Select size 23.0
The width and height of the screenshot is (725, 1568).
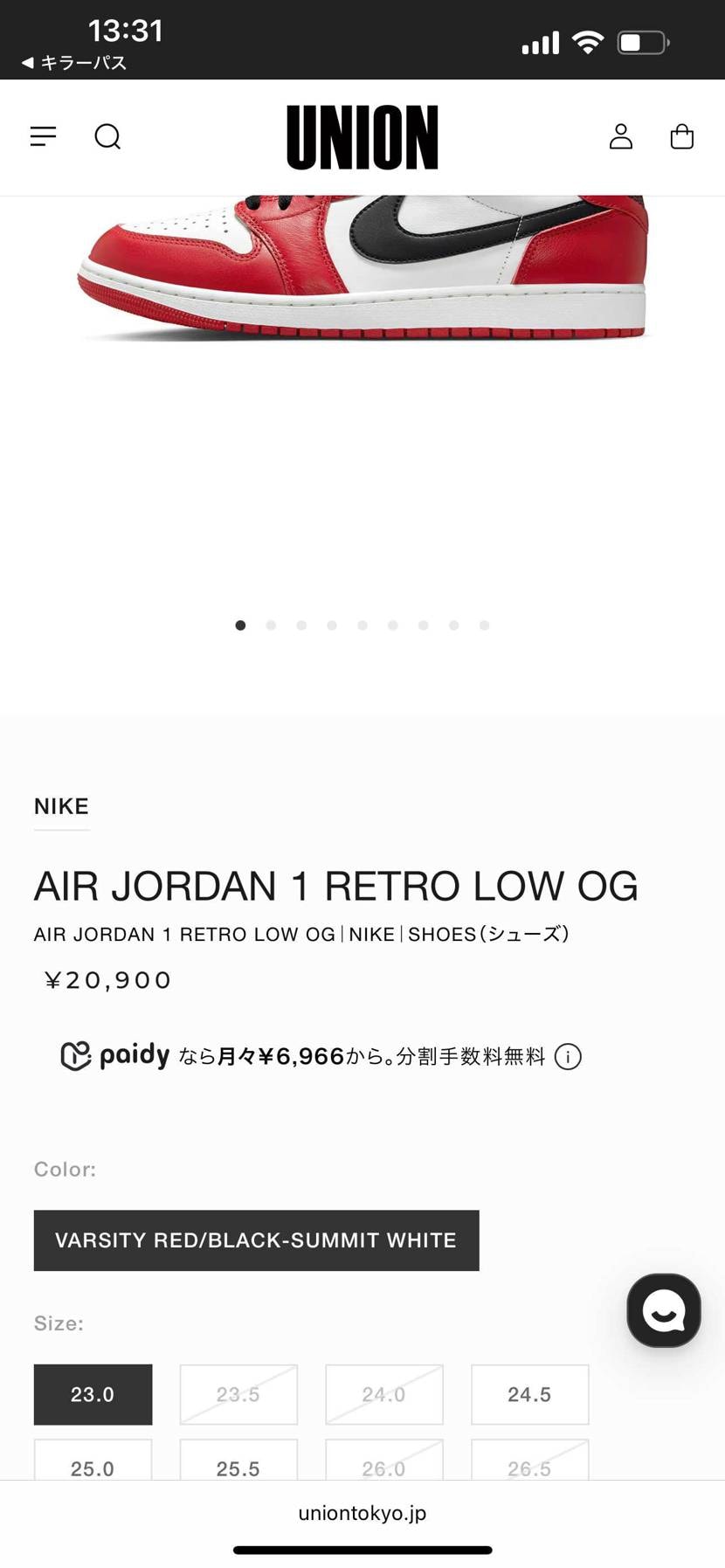click(x=93, y=1394)
